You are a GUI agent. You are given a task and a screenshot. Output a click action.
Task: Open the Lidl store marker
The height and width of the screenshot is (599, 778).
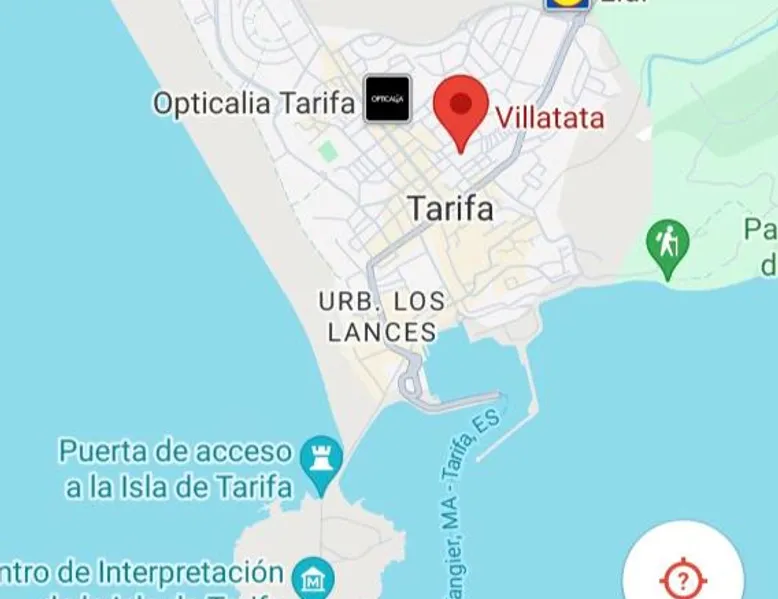pyautogui.click(x=566, y=3)
